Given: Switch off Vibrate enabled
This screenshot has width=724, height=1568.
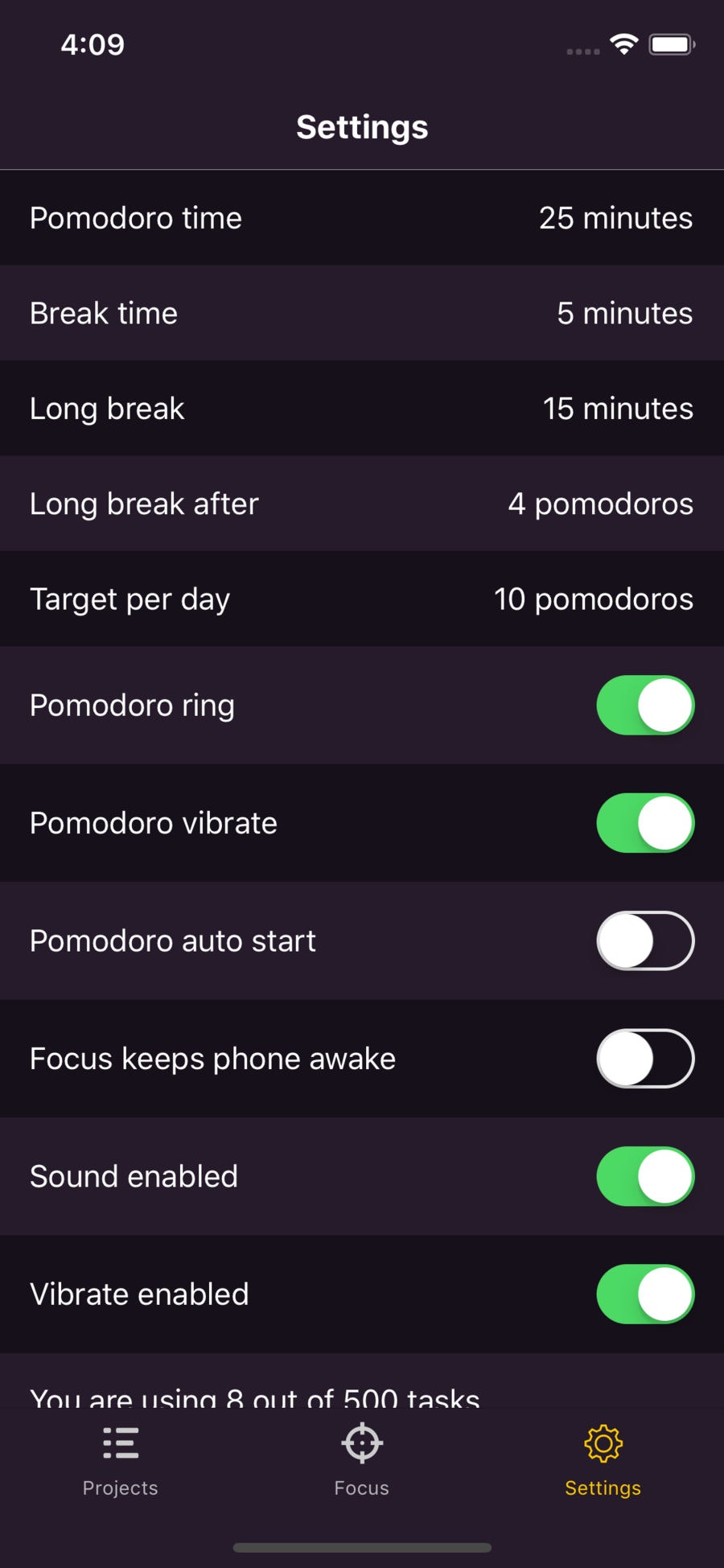Looking at the screenshot, I should coord(645,1294).
